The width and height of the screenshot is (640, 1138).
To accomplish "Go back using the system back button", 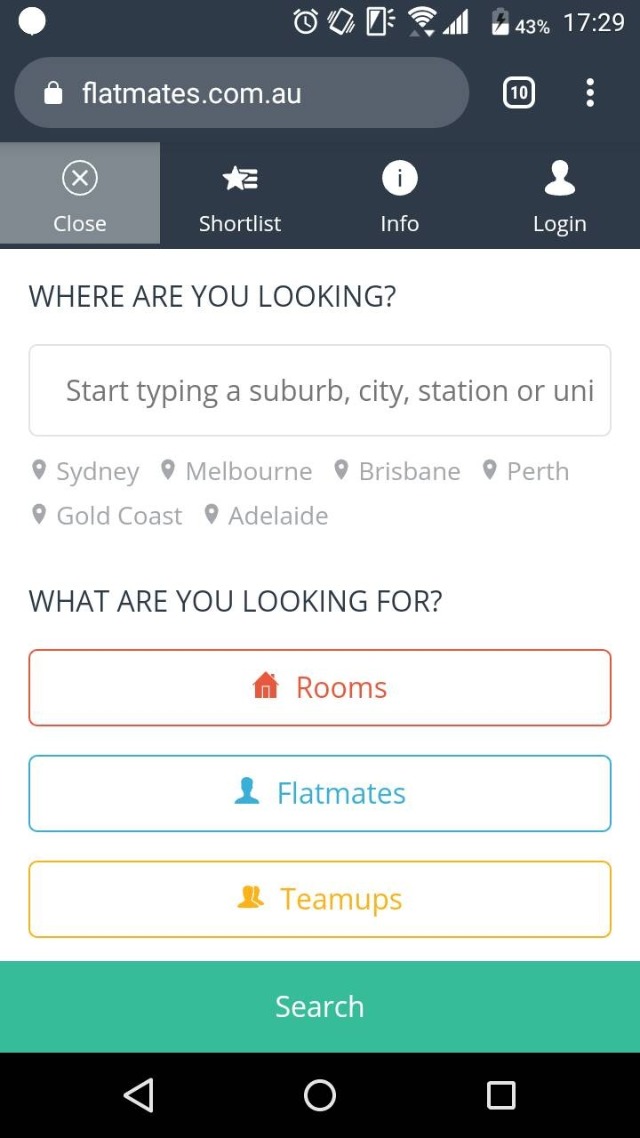I will point(139,1094).
